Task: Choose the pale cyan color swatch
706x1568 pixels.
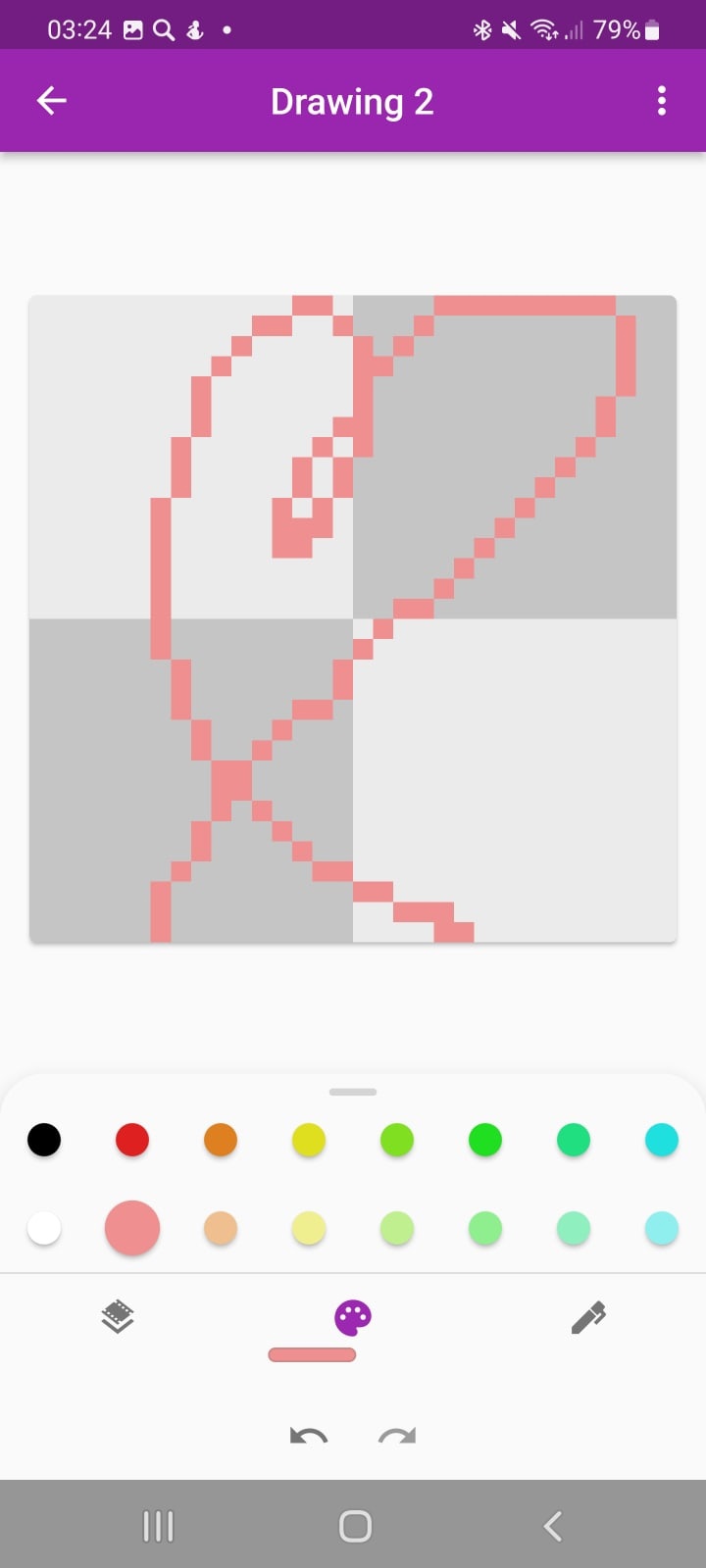Action: pos(662,1228)
